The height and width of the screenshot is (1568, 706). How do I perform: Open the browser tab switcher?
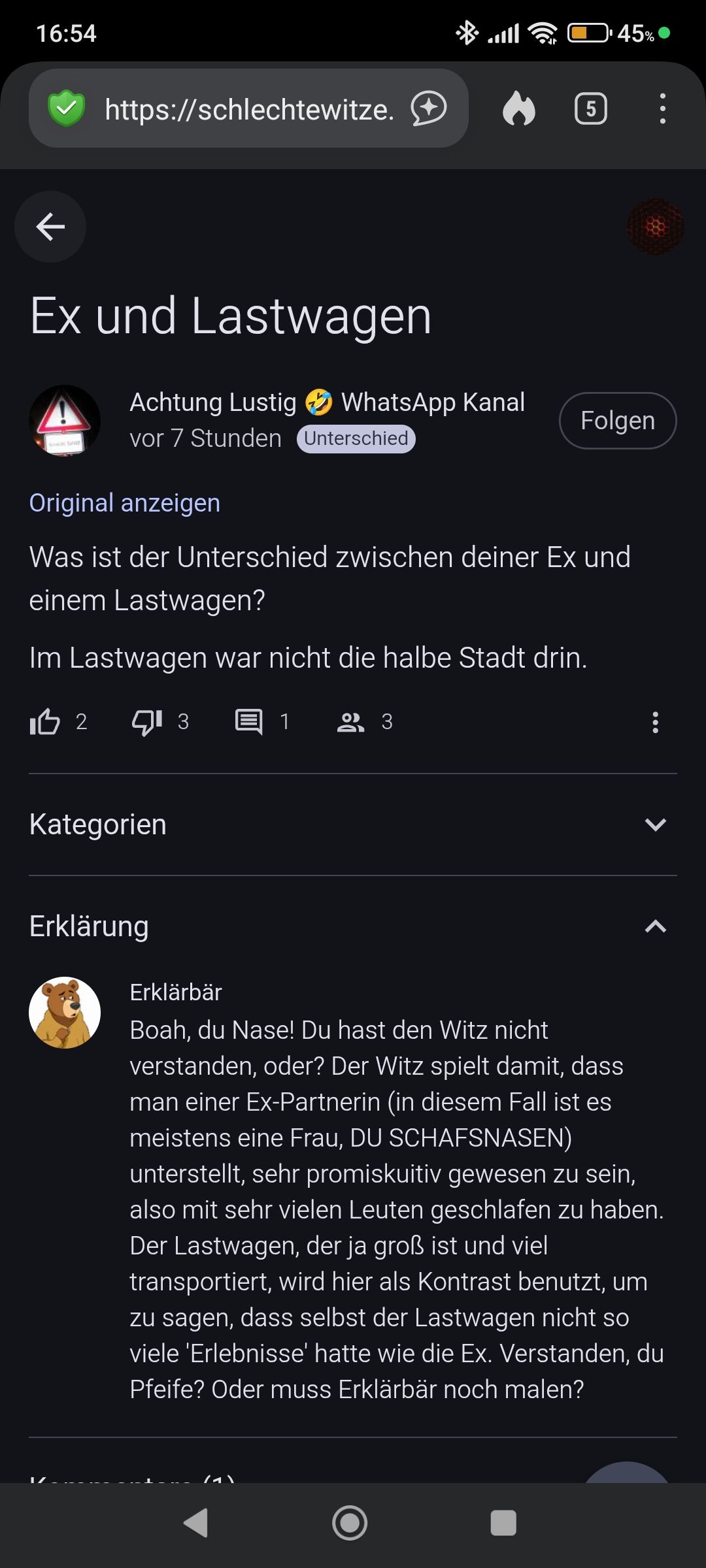pyautogui.click(x=590, y=109)
